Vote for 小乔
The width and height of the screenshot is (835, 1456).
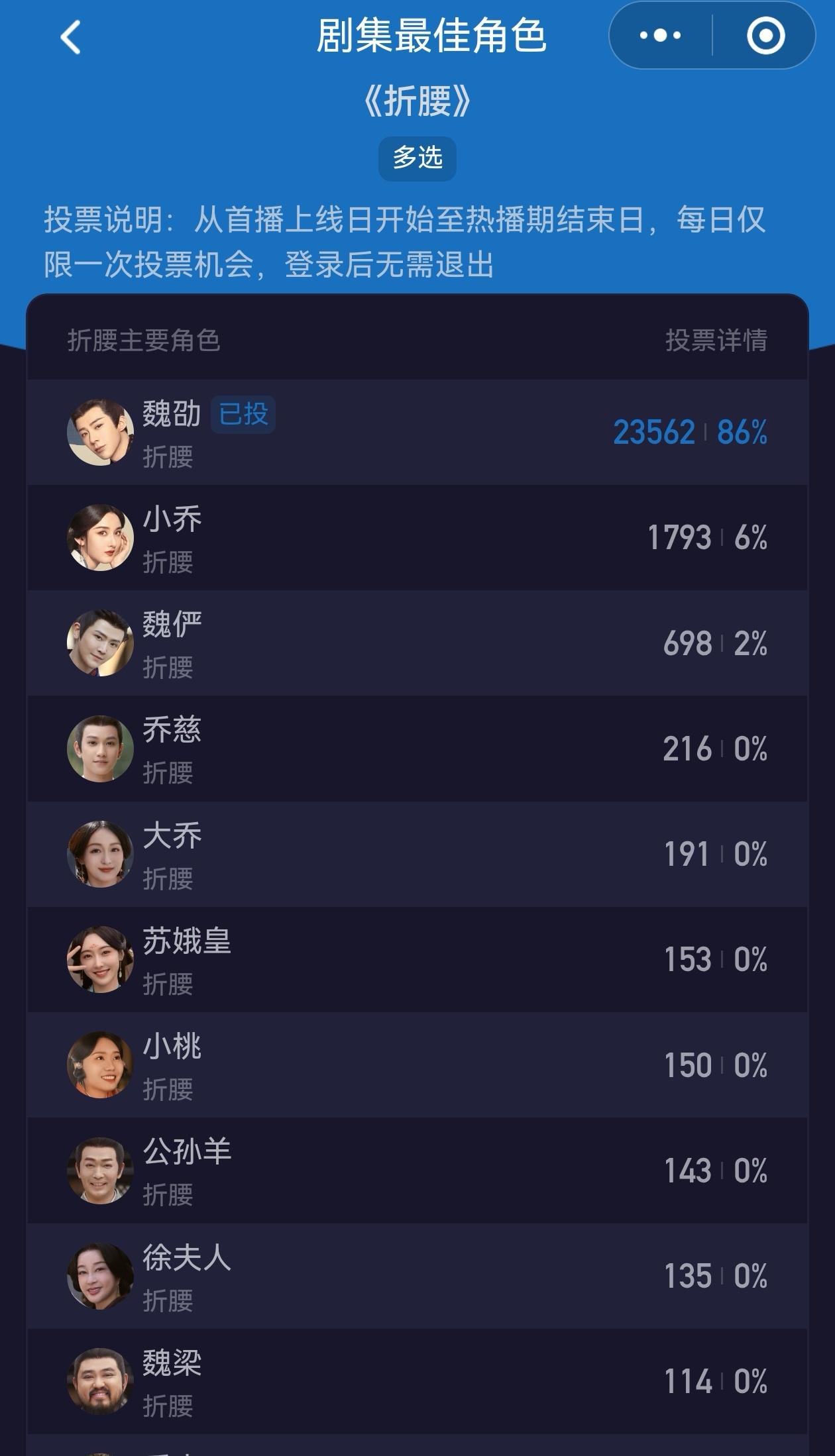[x=417, y=537]
